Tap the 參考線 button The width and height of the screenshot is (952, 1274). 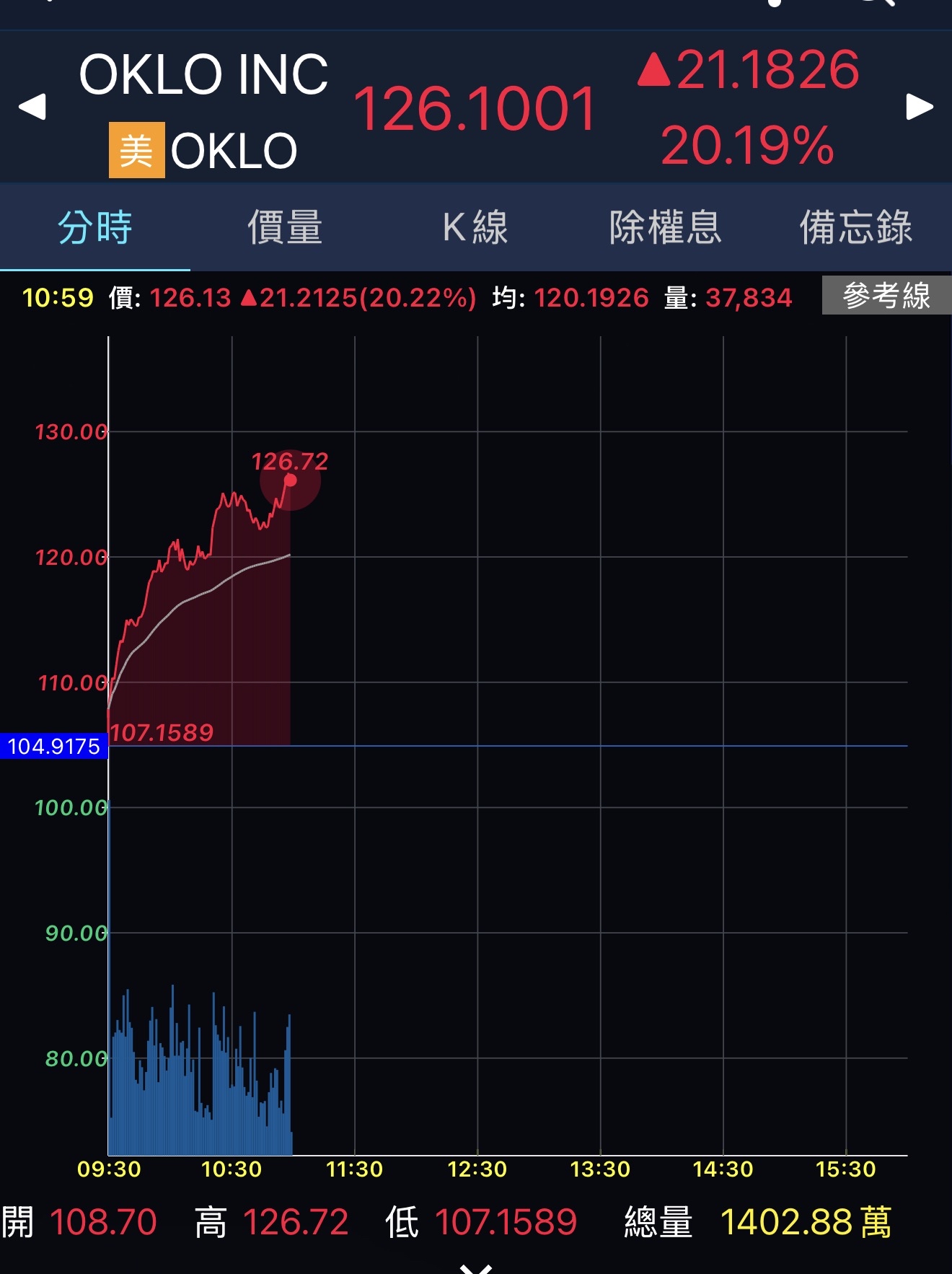(886, 296)
